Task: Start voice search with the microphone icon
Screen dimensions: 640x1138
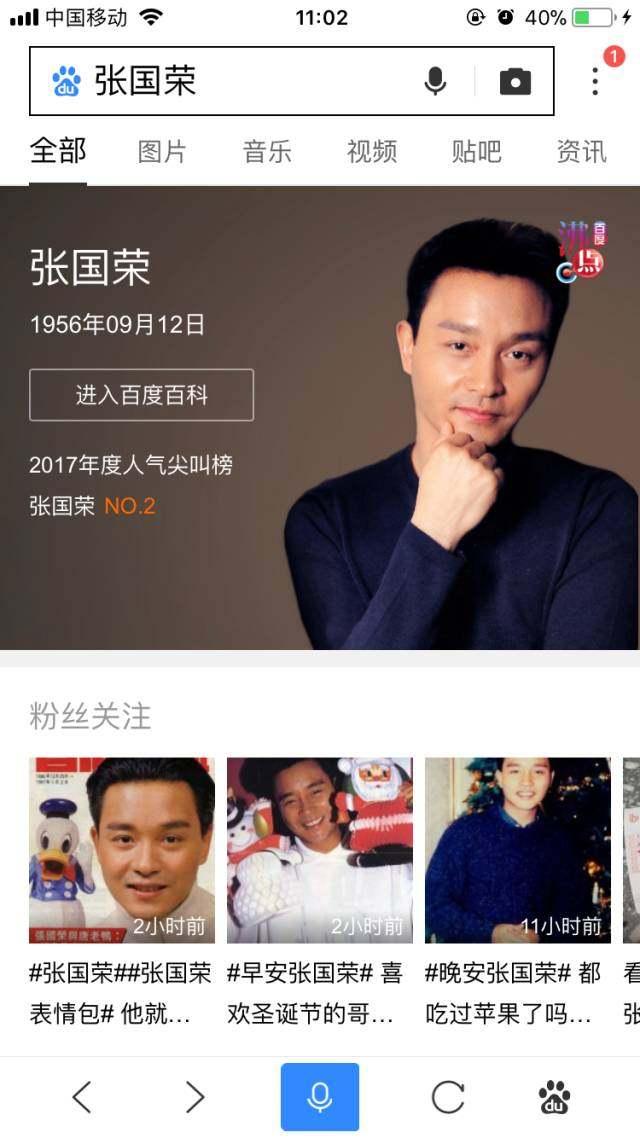Action: point(435,81)
